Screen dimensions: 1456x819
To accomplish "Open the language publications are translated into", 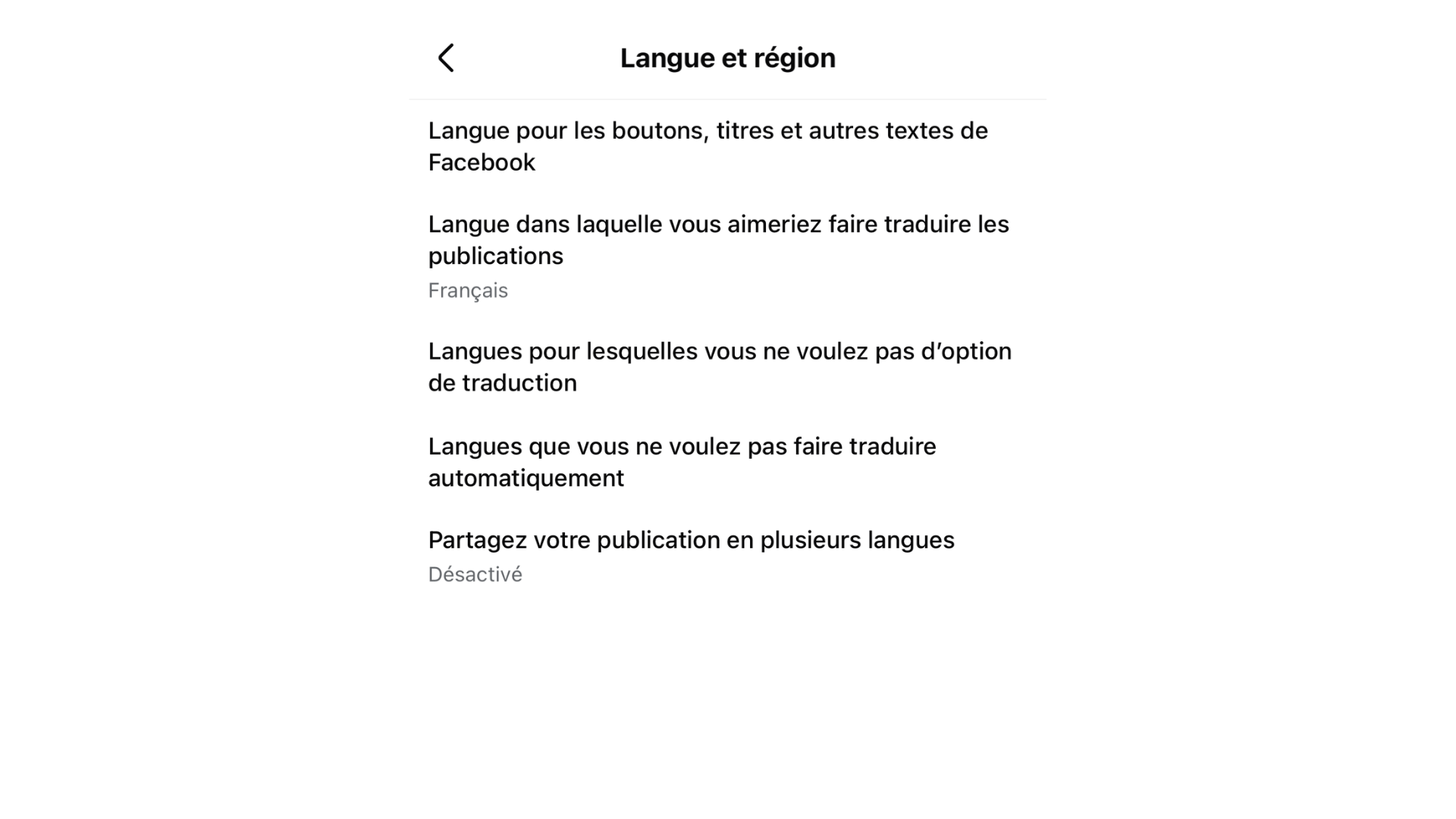I will pos(717,255).
